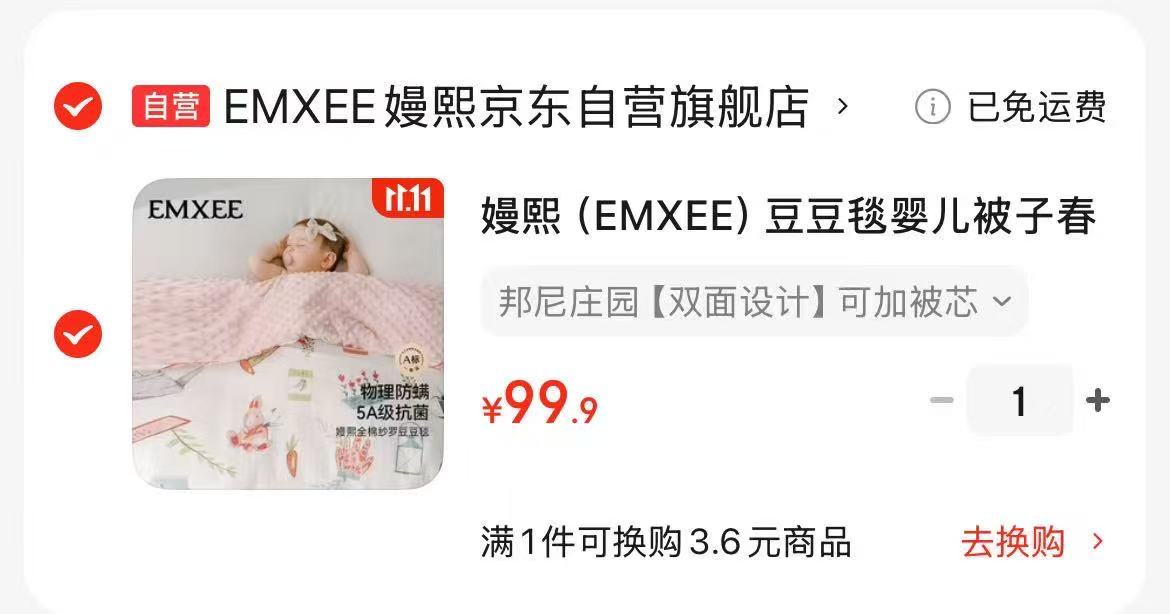Uncheck the EMXEE store select-all checkbox

coord(77,106)
